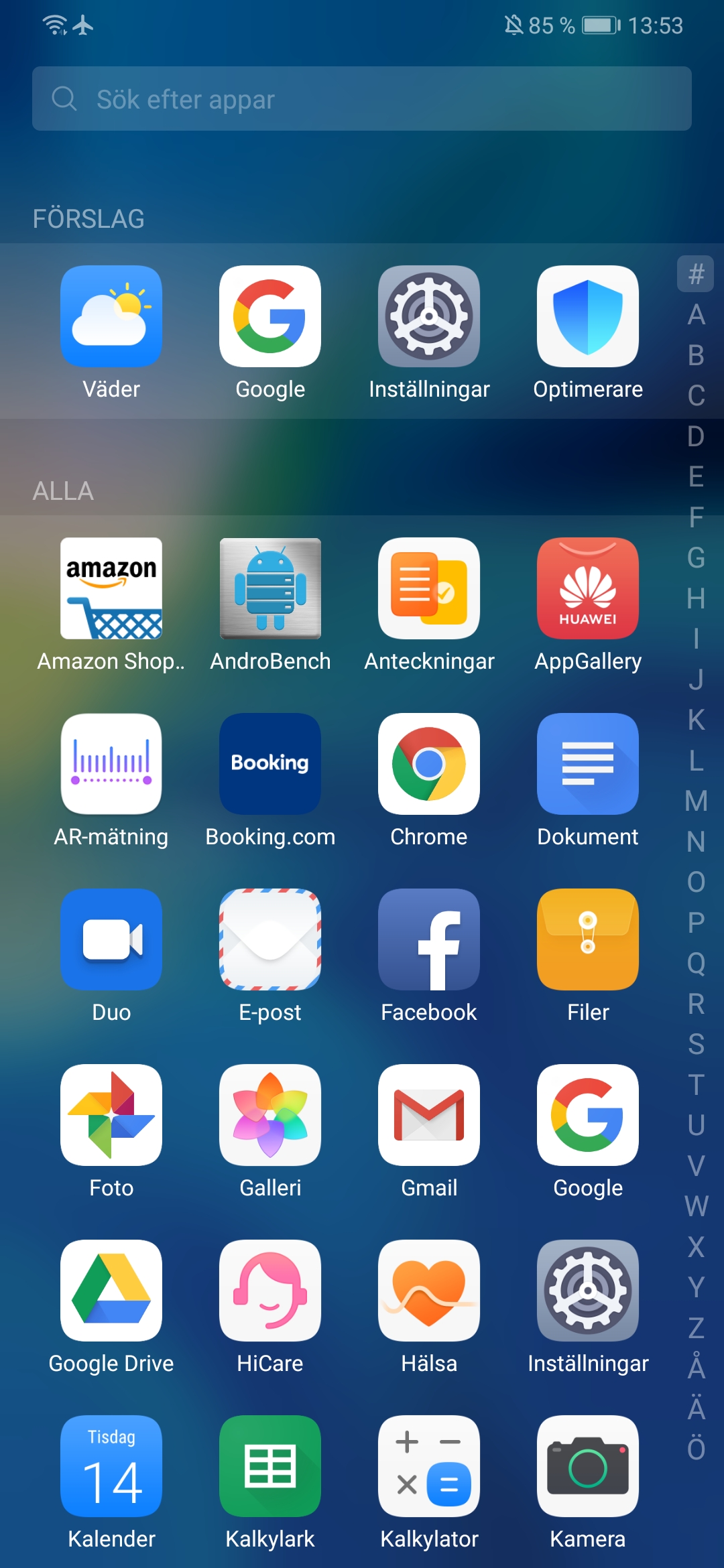Launch Chrome browser
The width and height of the screenshot is (724, 1568).
tap(429, 764)
